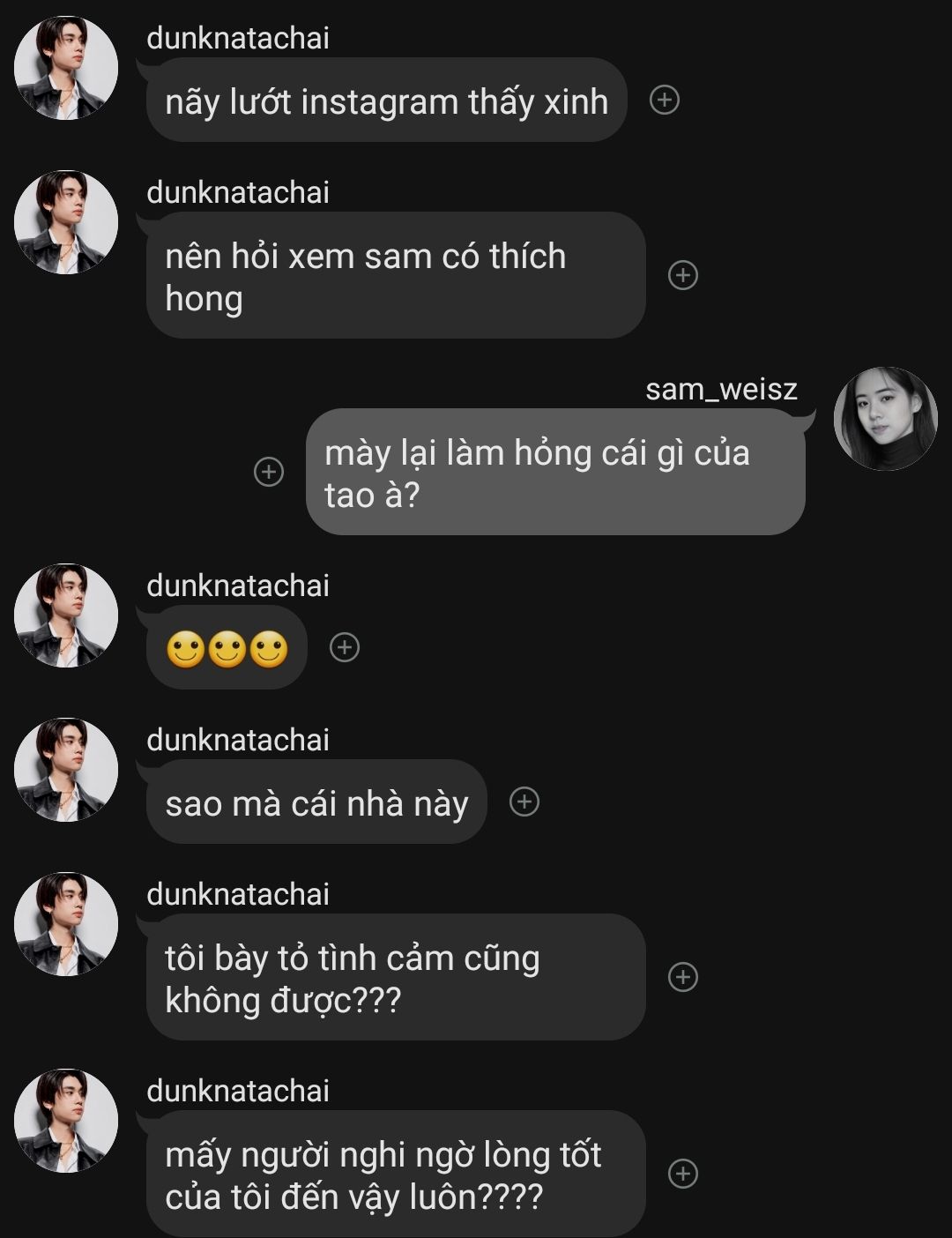React to the three smiley emoji message
Image resolution: width=952 pixels, height=1238 pixels.
pos(345,647)
